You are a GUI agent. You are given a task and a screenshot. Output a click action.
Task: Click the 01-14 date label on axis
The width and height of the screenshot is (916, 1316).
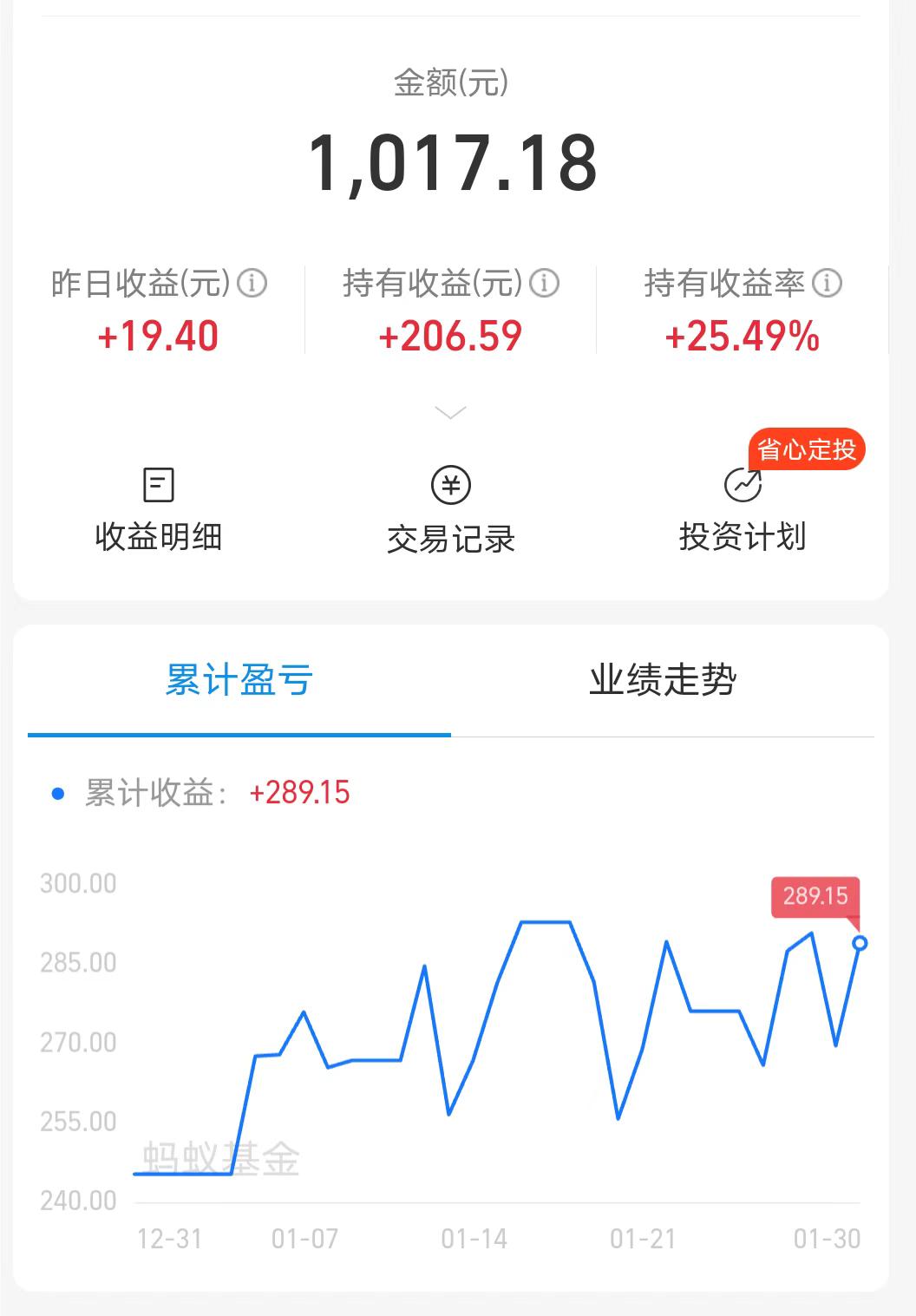(x=473, y=1240)
